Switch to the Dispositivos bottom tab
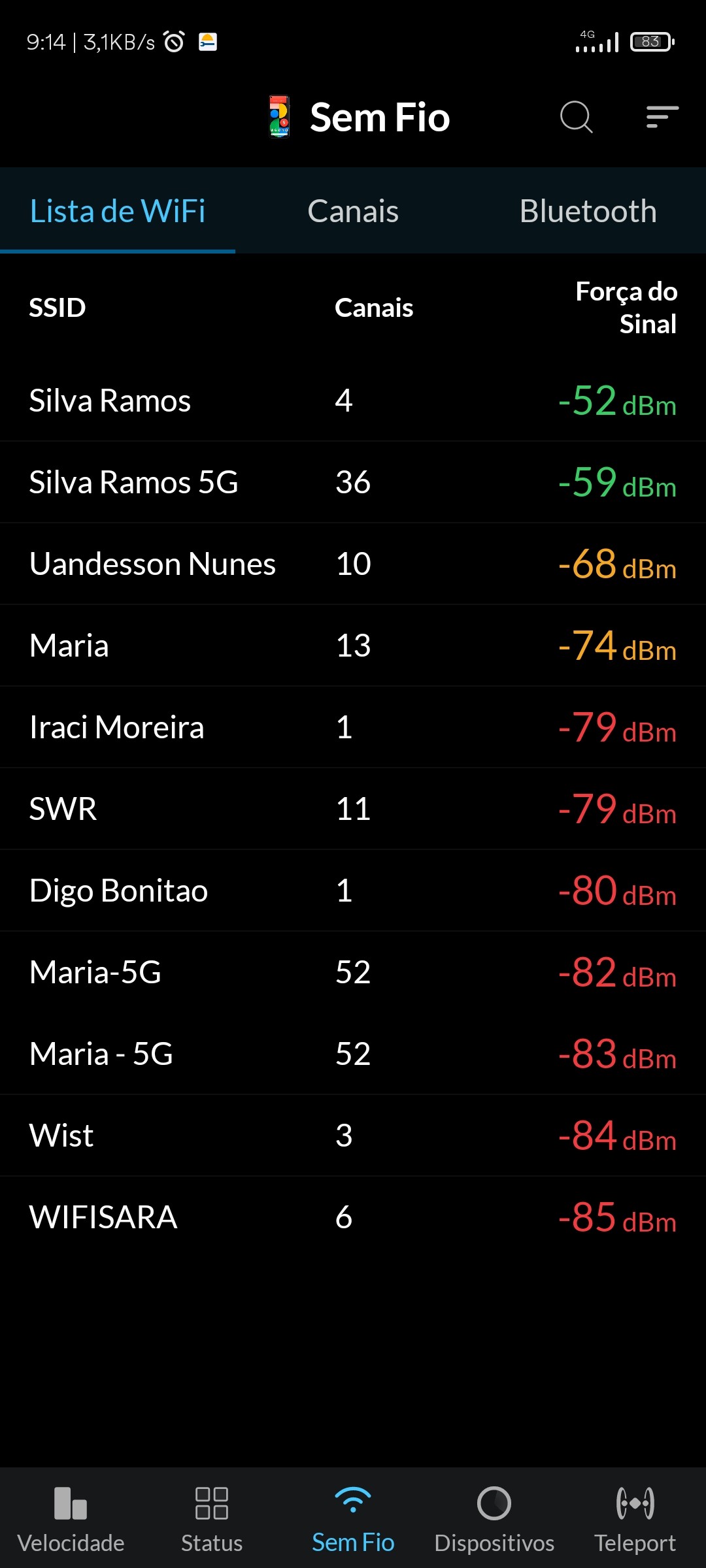 (494, 1518)
